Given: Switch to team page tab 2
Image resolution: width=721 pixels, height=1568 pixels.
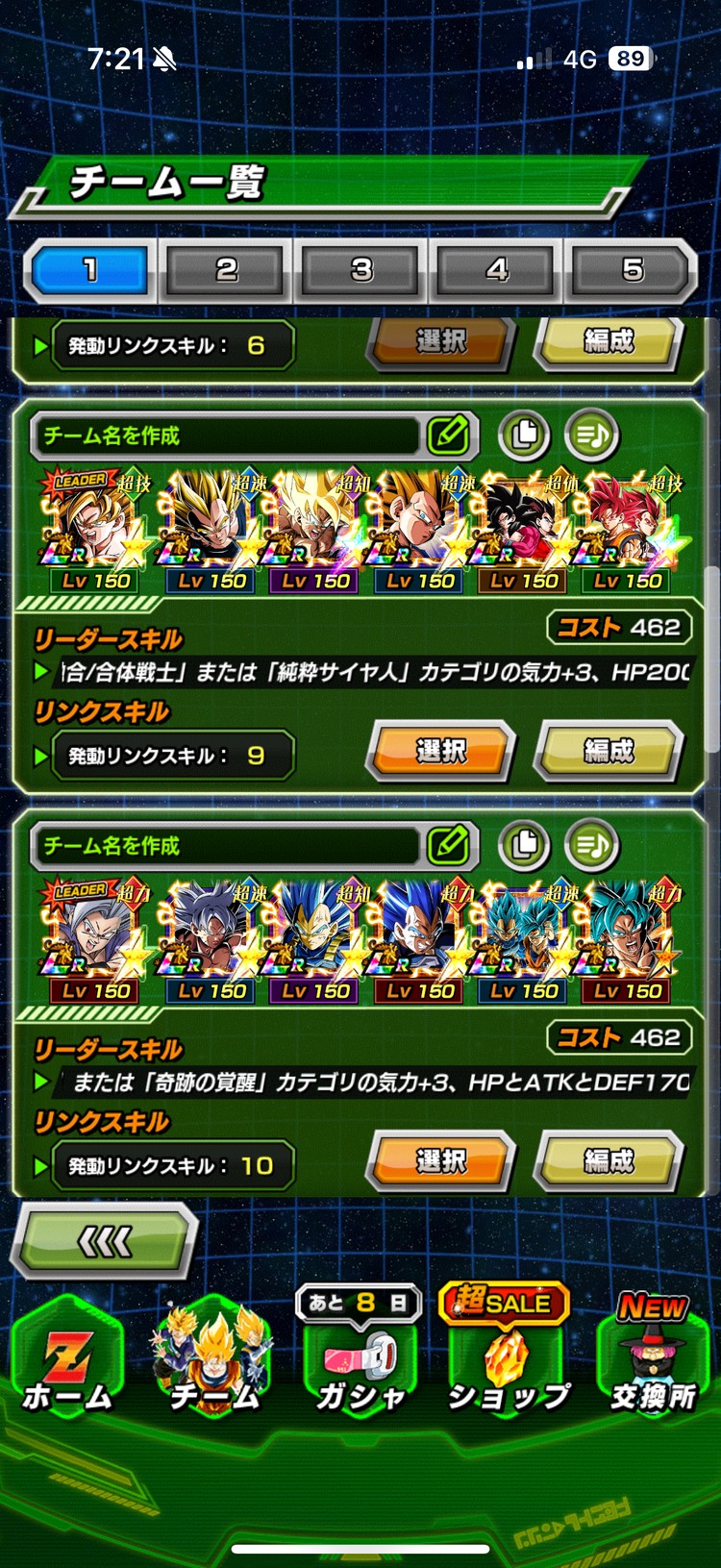Looking at the screenshot, I should (x=227, y=270).
